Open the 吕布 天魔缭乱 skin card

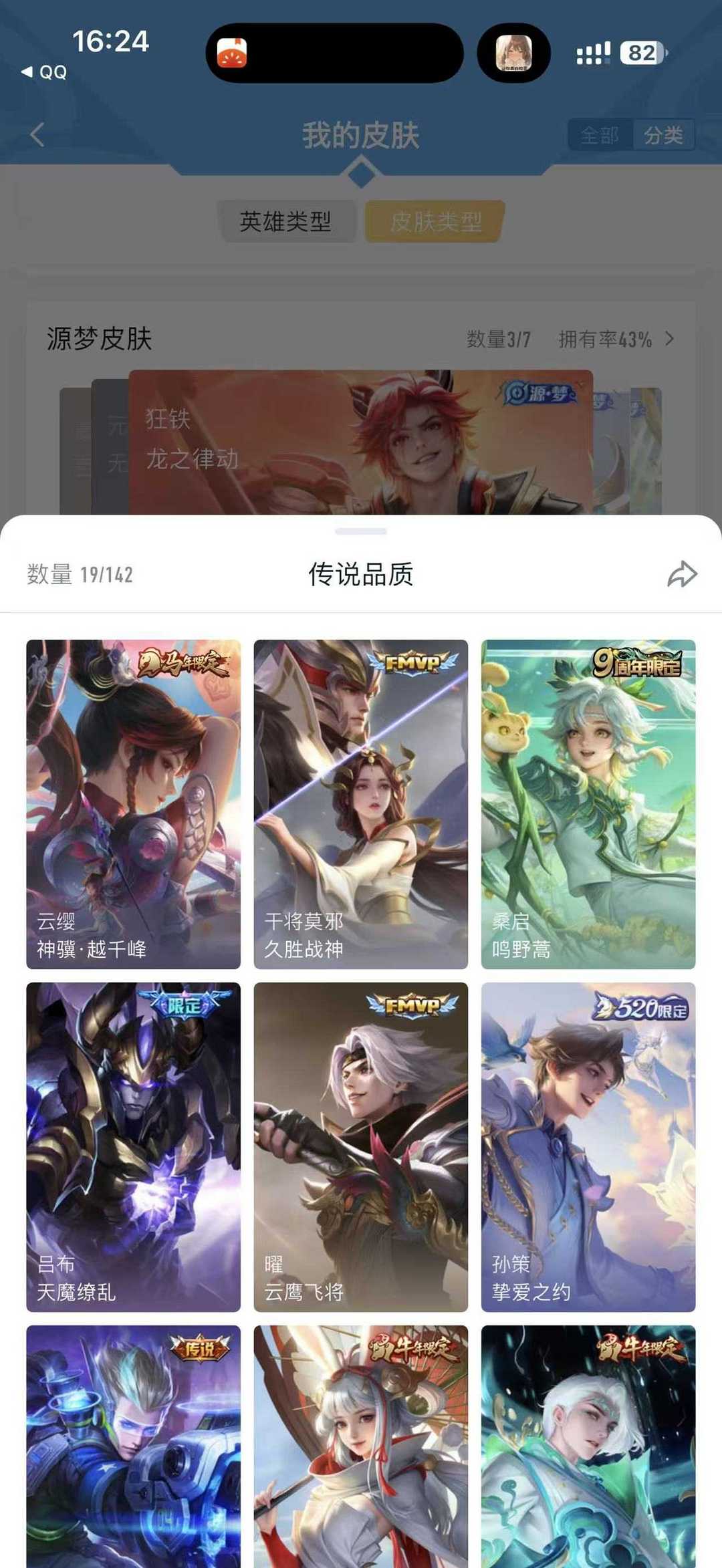tap(133, 1146)
